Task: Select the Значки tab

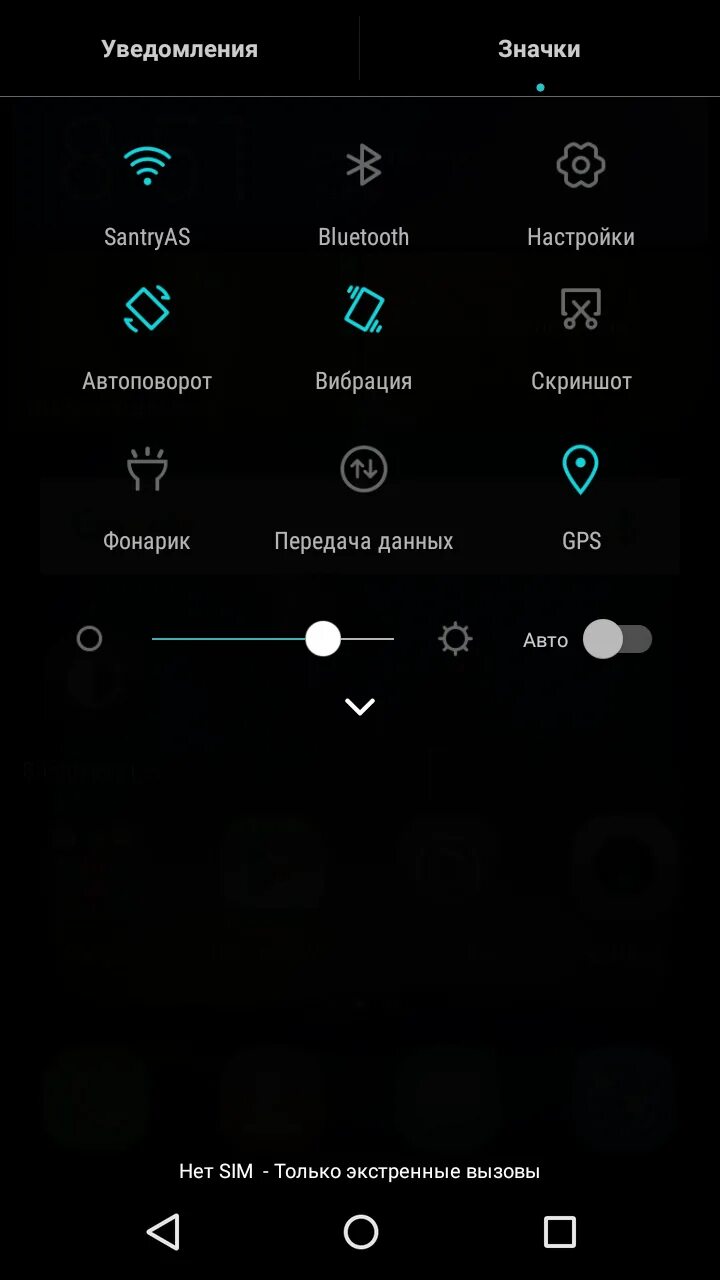Action: [540, 49]
